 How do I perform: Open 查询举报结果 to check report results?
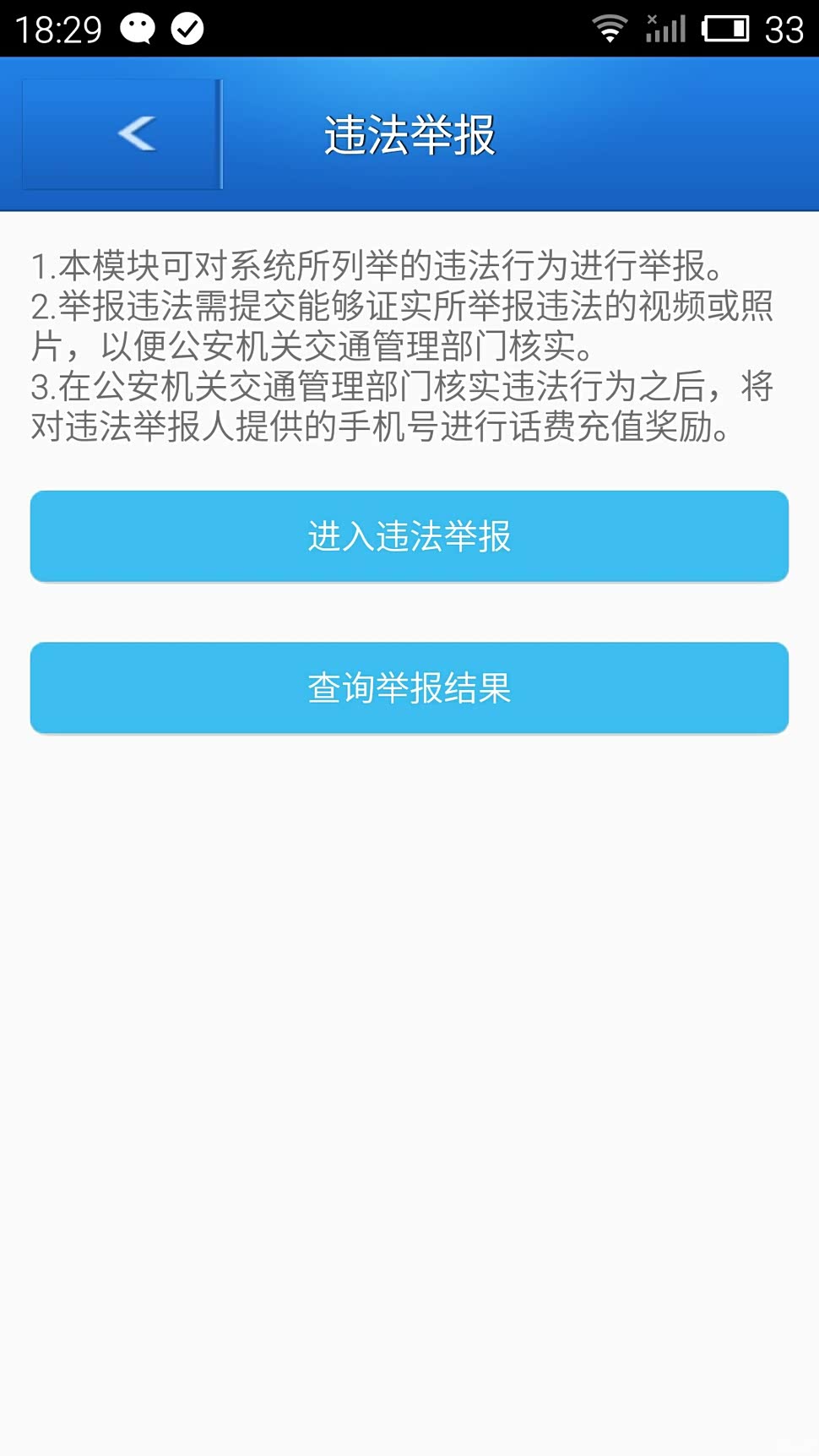coord(409,687)
